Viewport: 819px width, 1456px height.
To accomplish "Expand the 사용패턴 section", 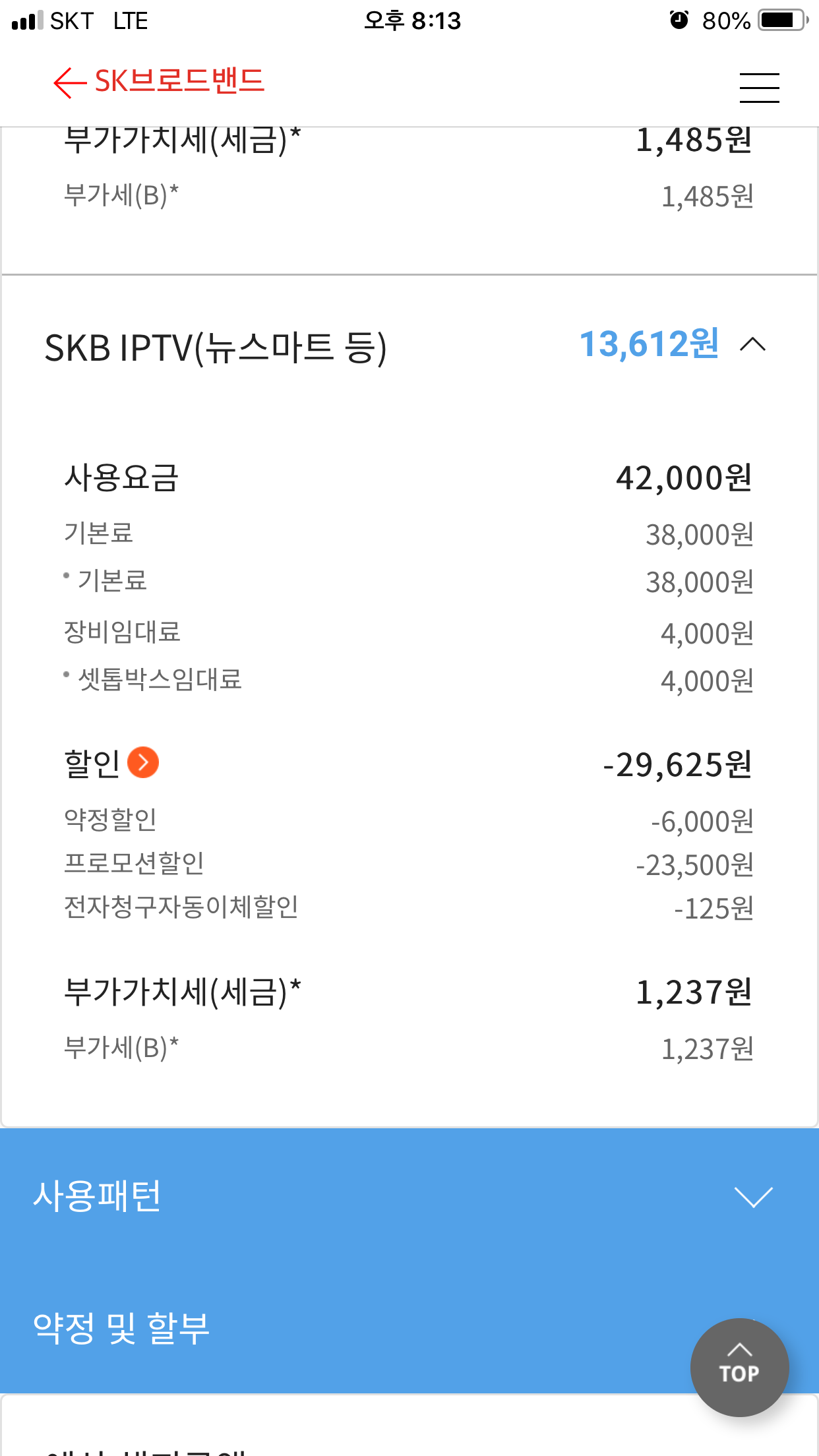I will 752,1196.
